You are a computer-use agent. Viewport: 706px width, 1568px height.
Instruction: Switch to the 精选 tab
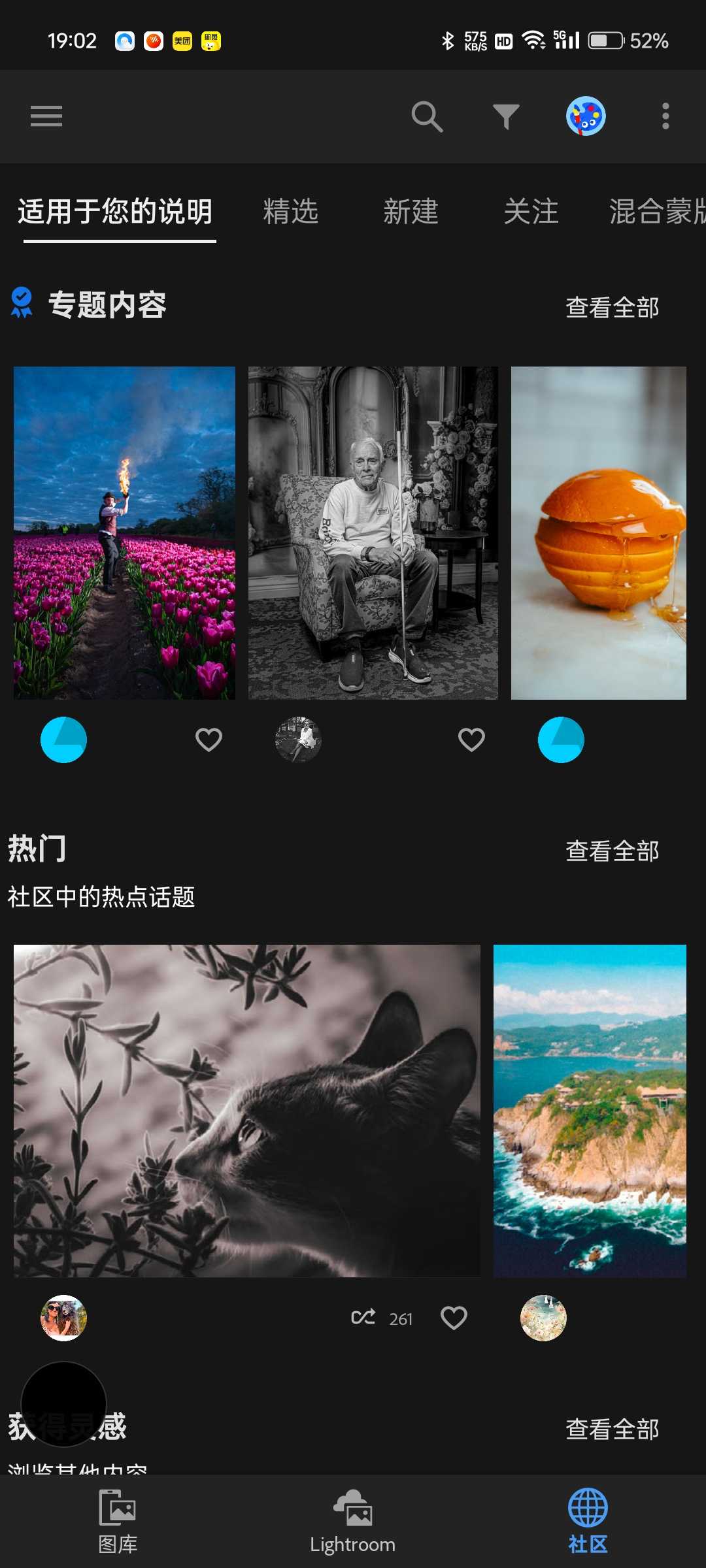[291, 212]
